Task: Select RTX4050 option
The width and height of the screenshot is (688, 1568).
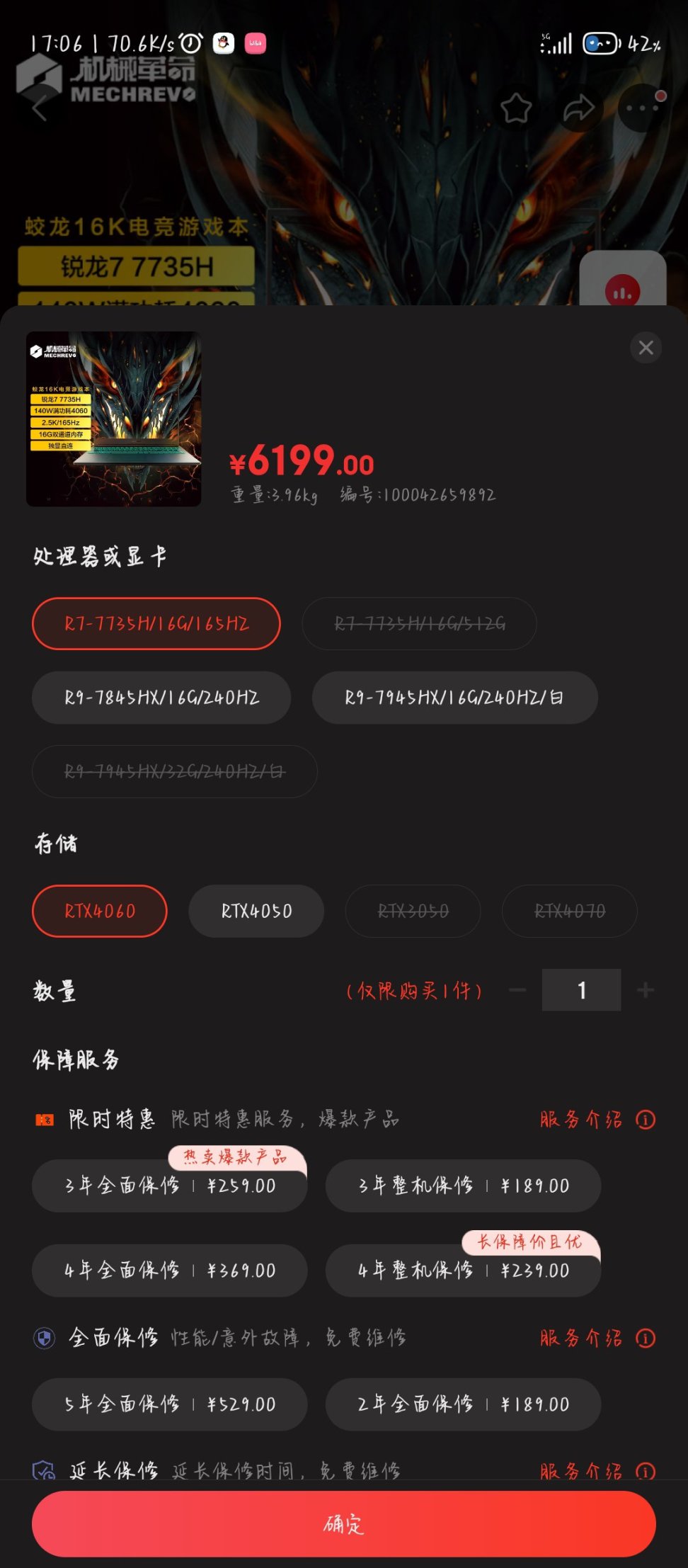Action: click(x=256, y=911)
